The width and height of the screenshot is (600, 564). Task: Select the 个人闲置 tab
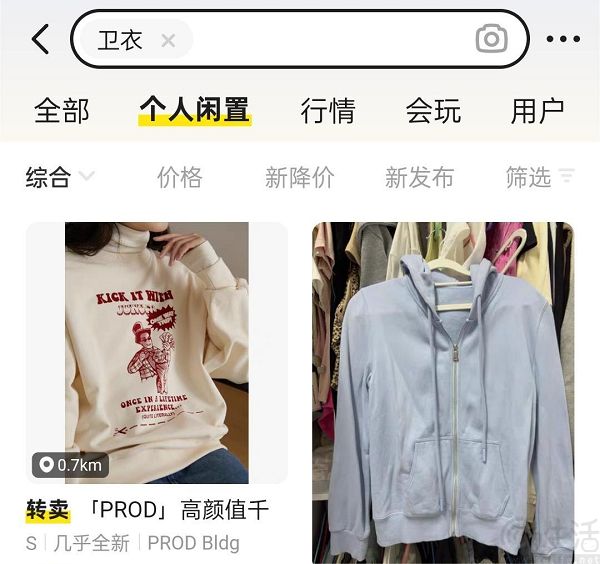click(194, 111)
